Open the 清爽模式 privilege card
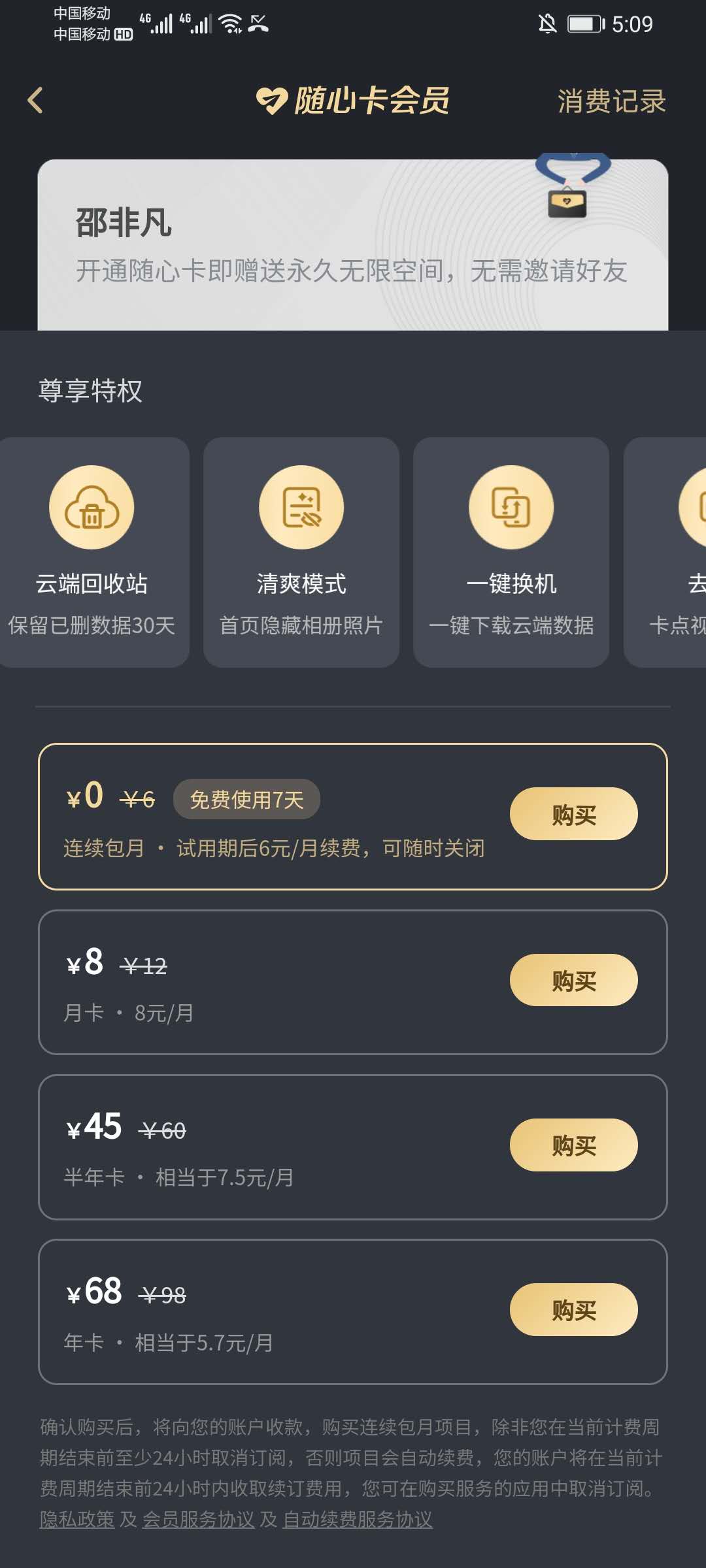This screenshot has height=1568, width=706. (301, 552)
